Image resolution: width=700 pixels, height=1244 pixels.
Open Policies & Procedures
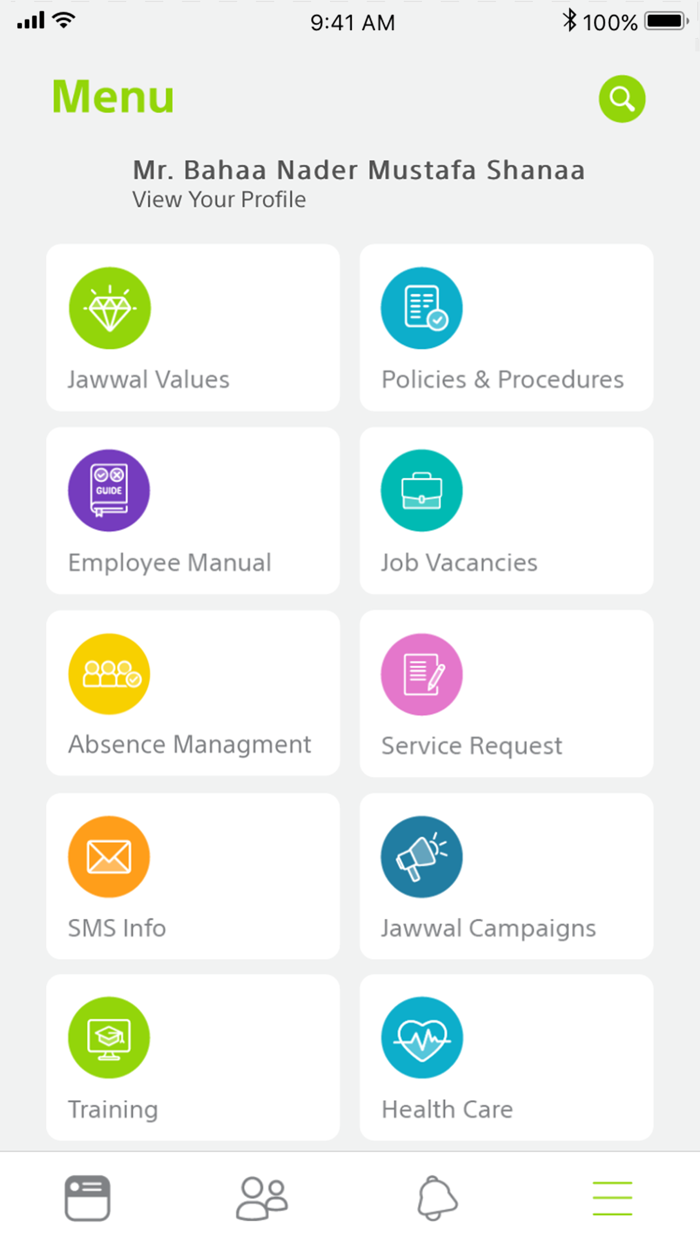coord(506,328)
